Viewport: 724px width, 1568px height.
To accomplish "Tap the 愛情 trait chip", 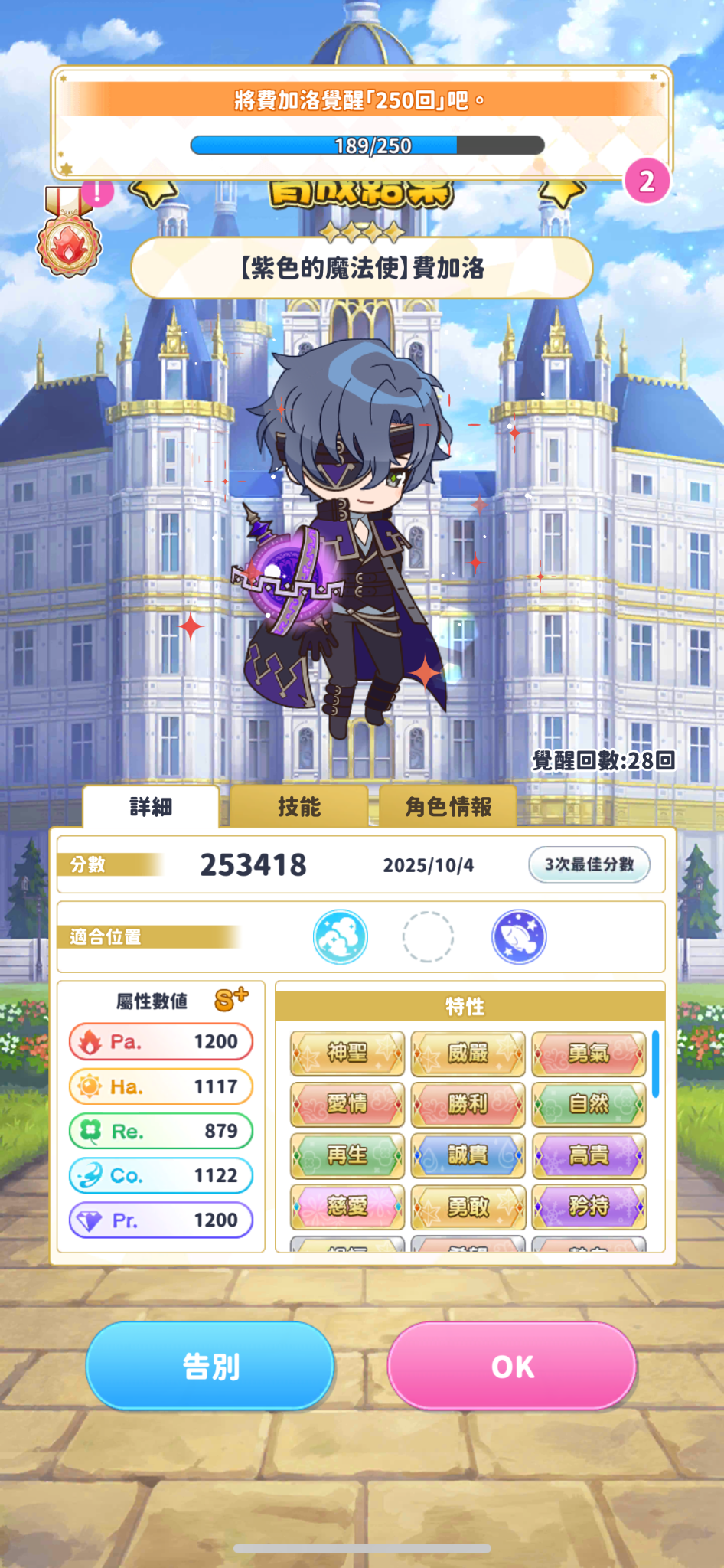I will [x=347, y=1103].
